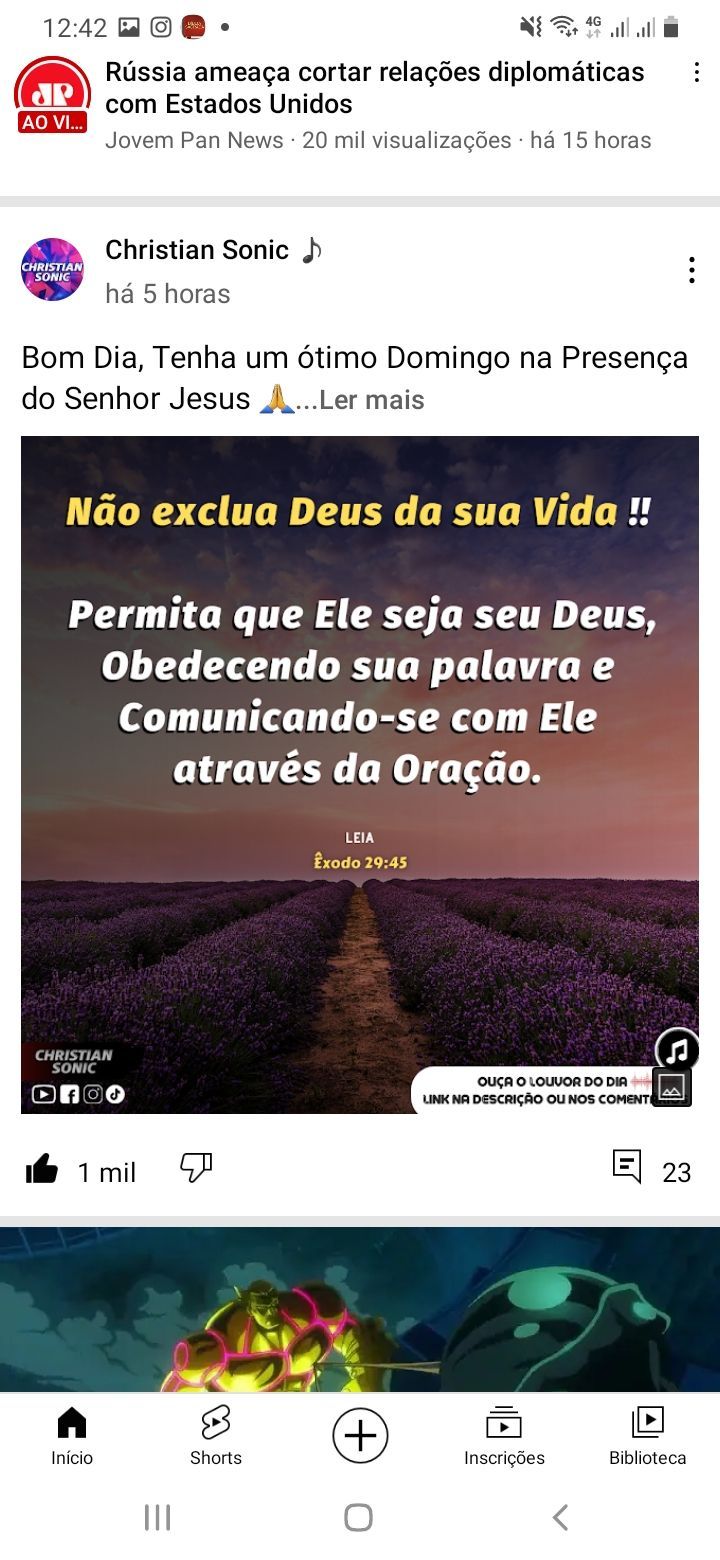720x1560 pixels.
Task: Switch to the Inscrições tab
Action: [504, 1435]
